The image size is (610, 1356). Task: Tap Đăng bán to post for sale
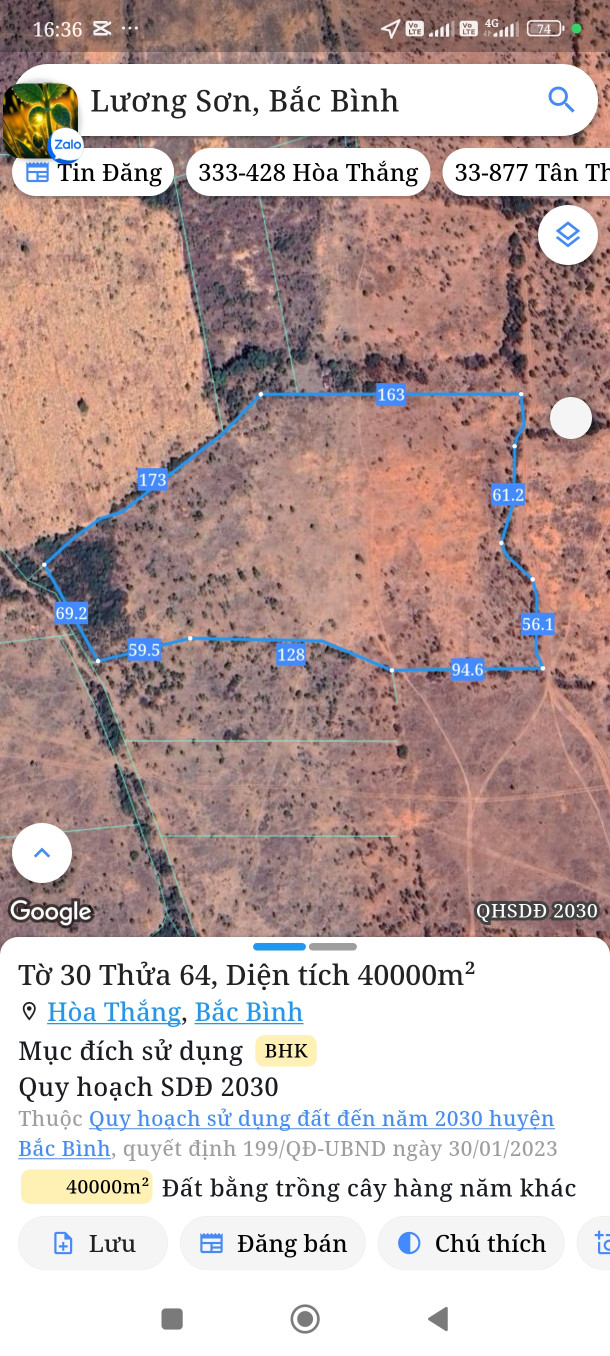pos(272,1243)
